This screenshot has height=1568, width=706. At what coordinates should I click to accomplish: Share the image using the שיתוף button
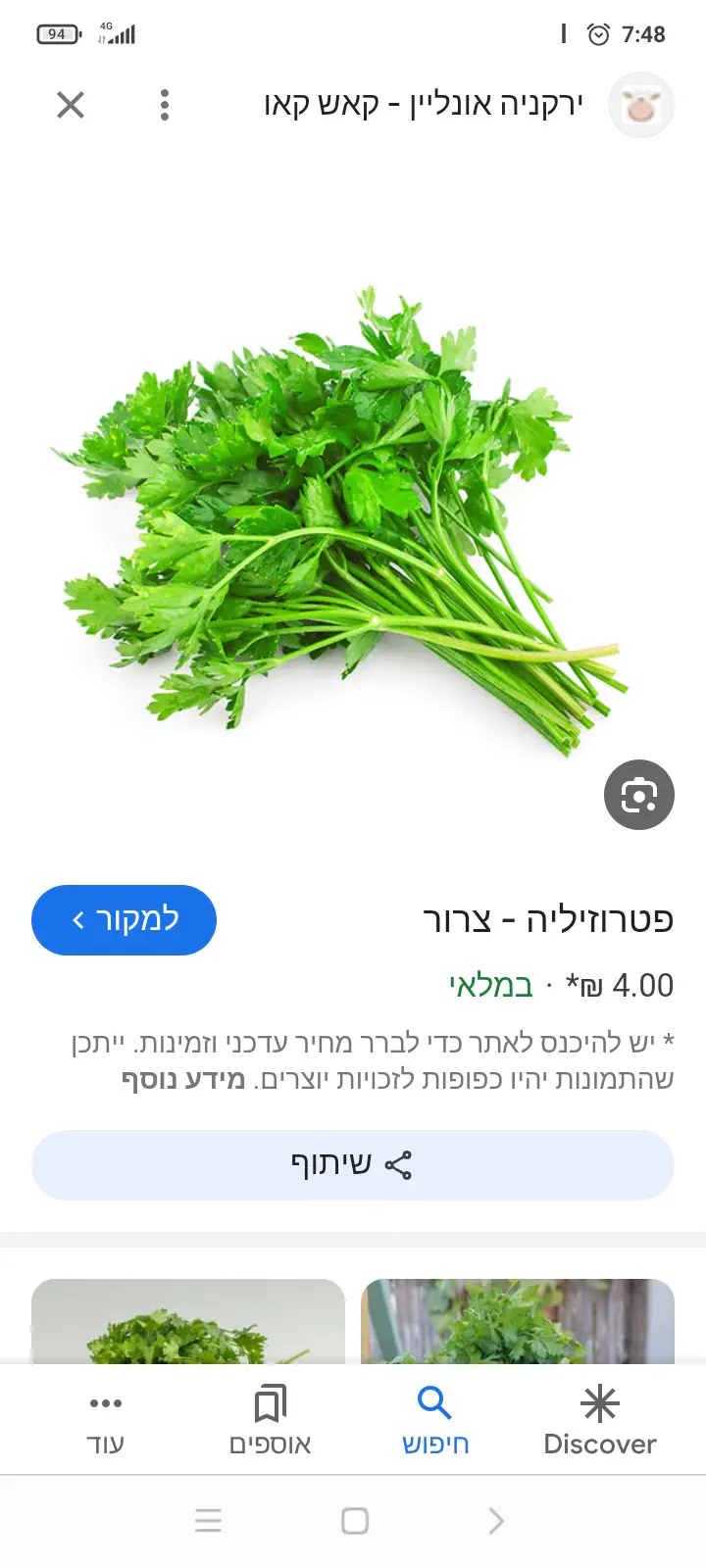pyautogui.click(x=353, y=1165)
